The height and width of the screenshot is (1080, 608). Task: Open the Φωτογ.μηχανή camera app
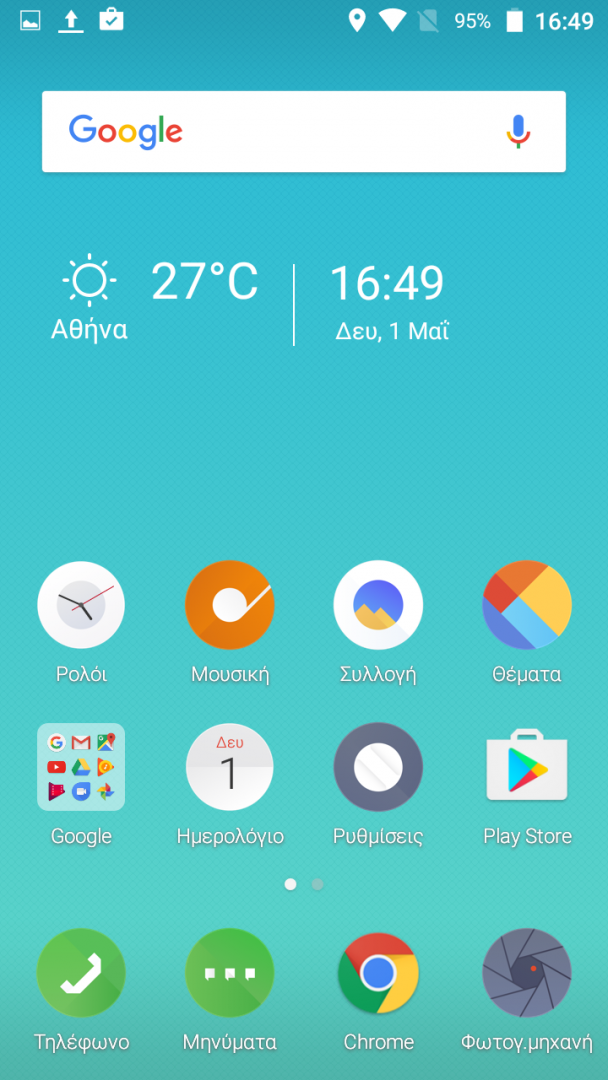click(x=527, y=973)
